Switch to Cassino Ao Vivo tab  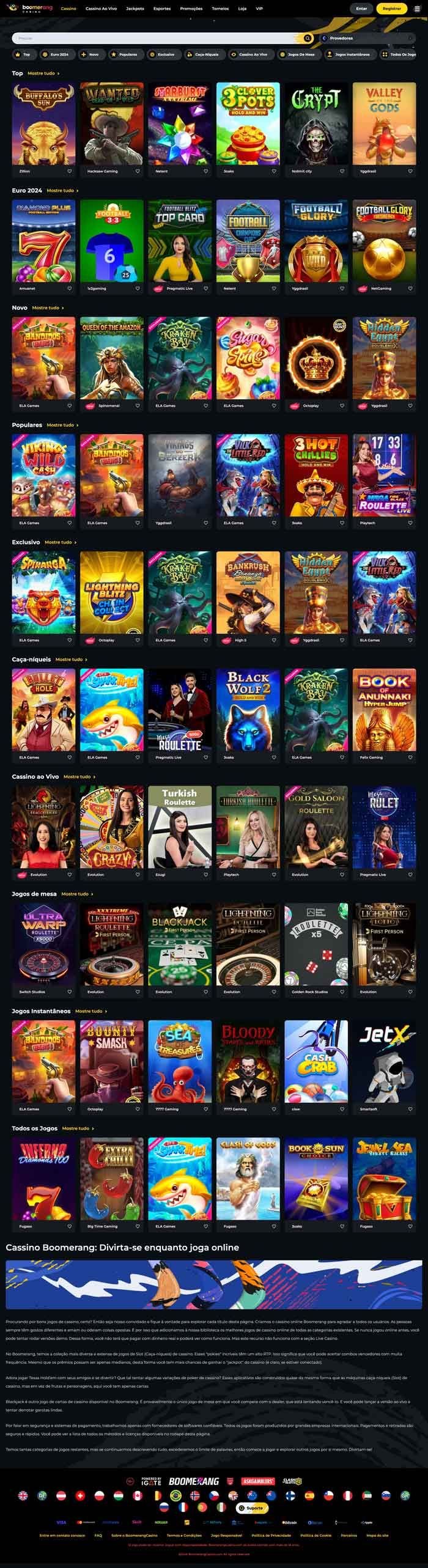(101, 9)
